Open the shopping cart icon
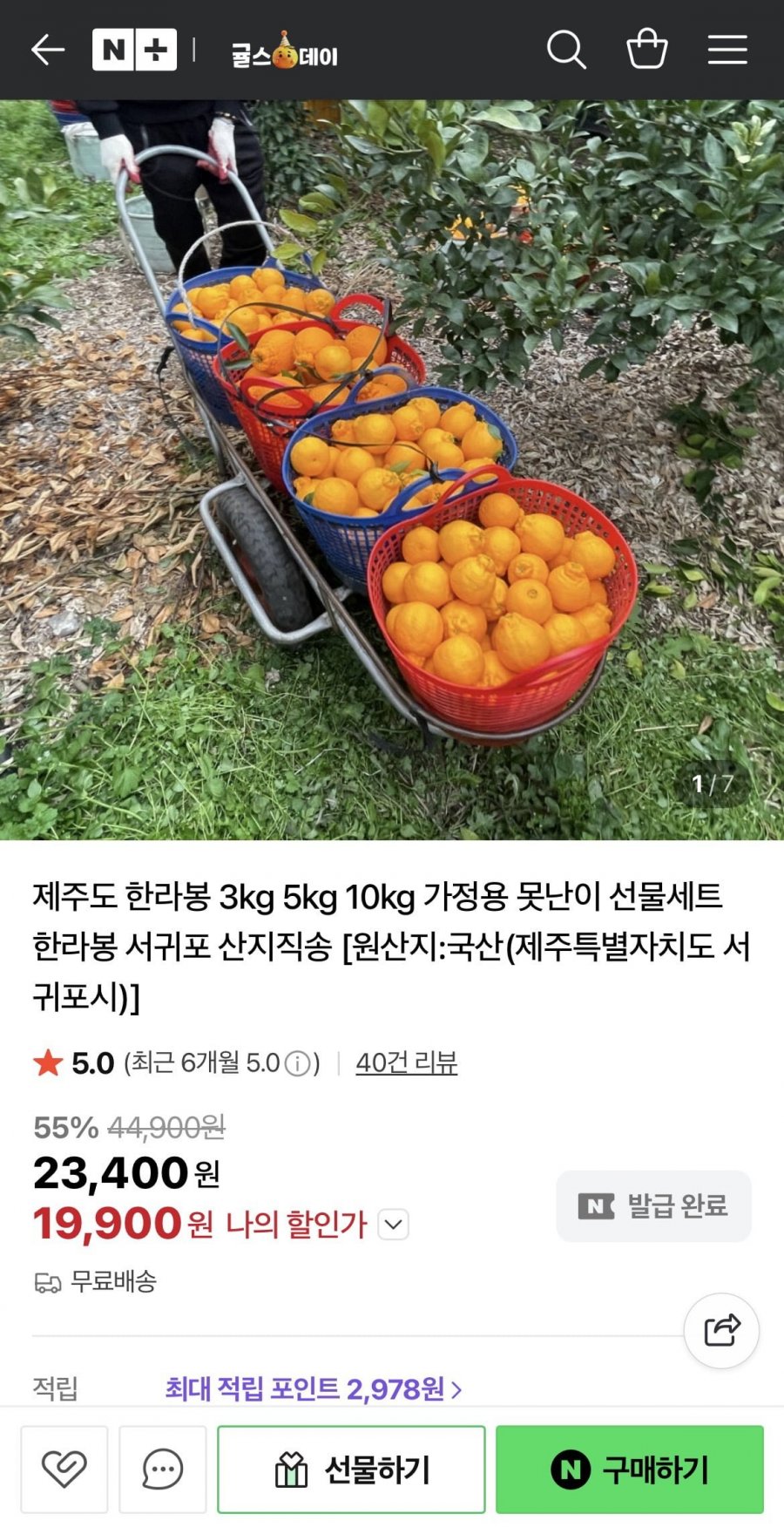 pos(647,51)
